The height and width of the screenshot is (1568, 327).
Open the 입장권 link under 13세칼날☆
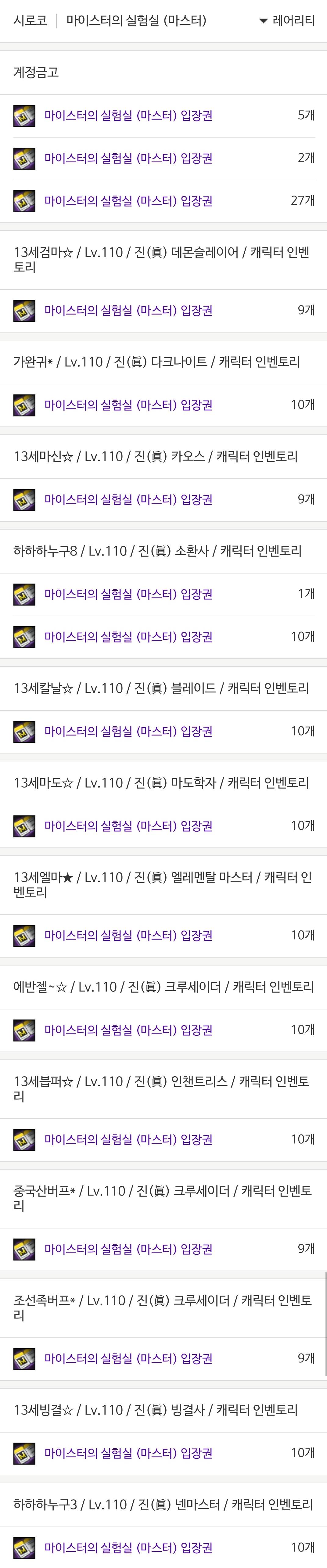pos(128,731)
